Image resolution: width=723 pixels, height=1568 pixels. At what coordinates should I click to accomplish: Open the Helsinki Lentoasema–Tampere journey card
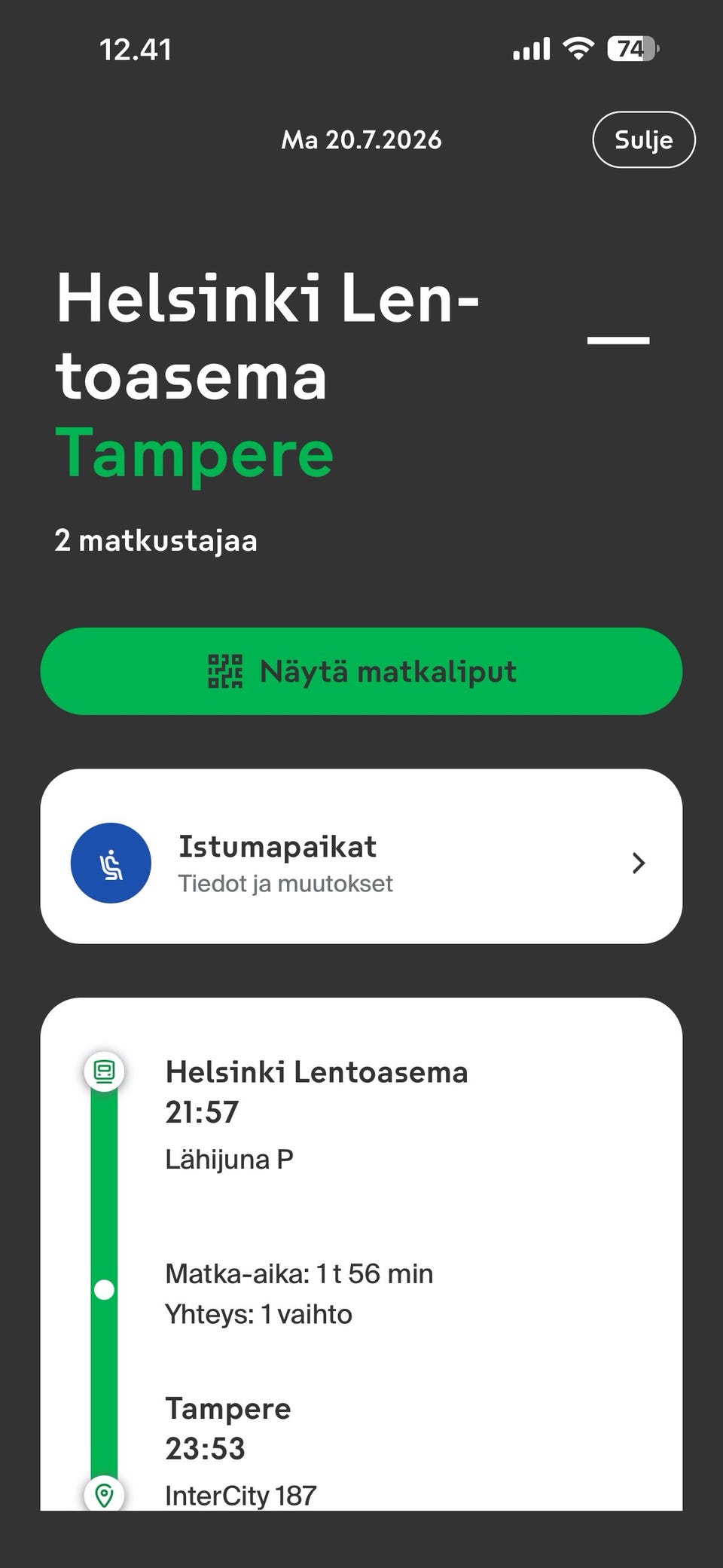click(361, 1254)
